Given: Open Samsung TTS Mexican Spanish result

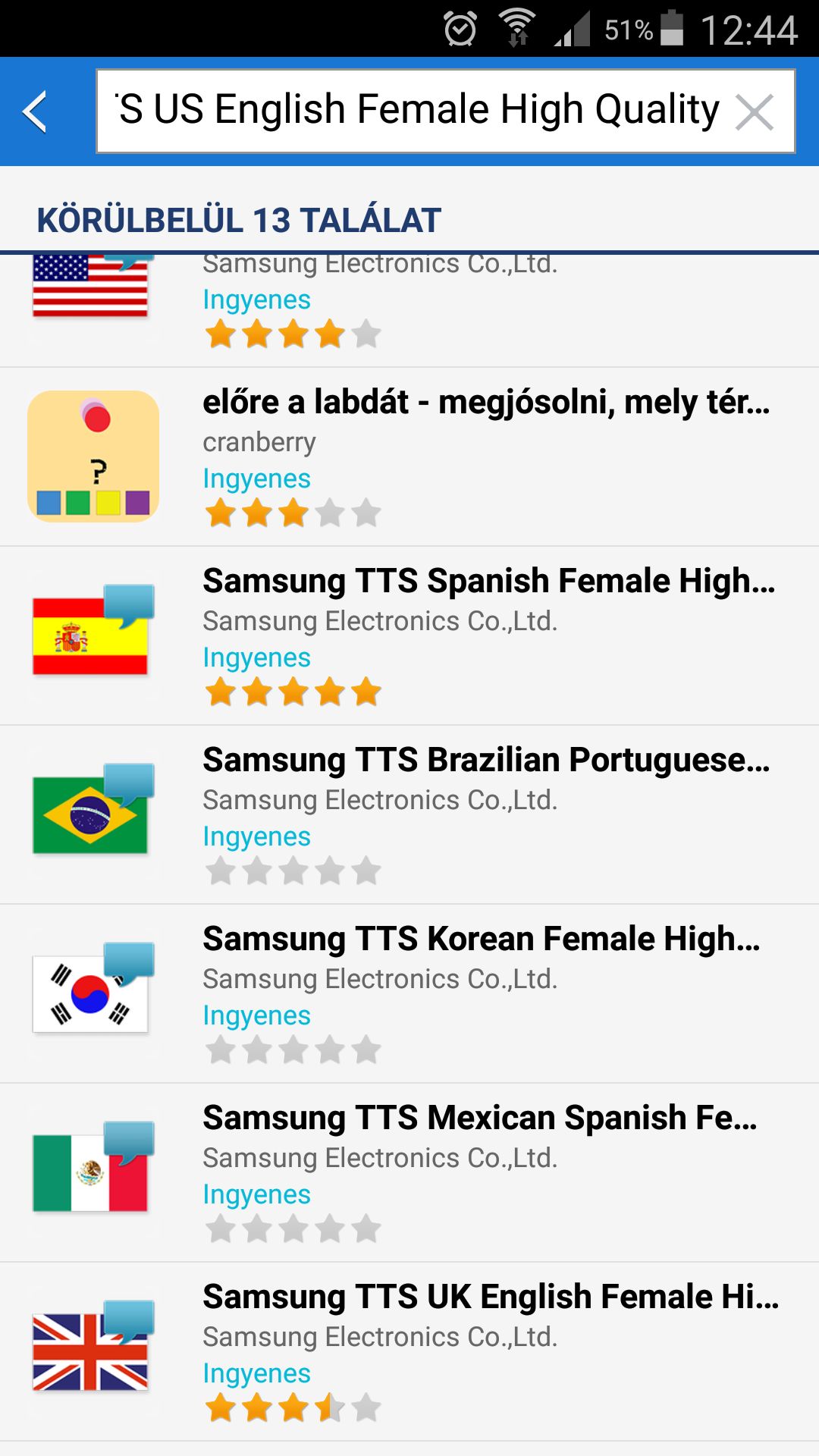Looking at the screenshot, I should click(409, 1172).
